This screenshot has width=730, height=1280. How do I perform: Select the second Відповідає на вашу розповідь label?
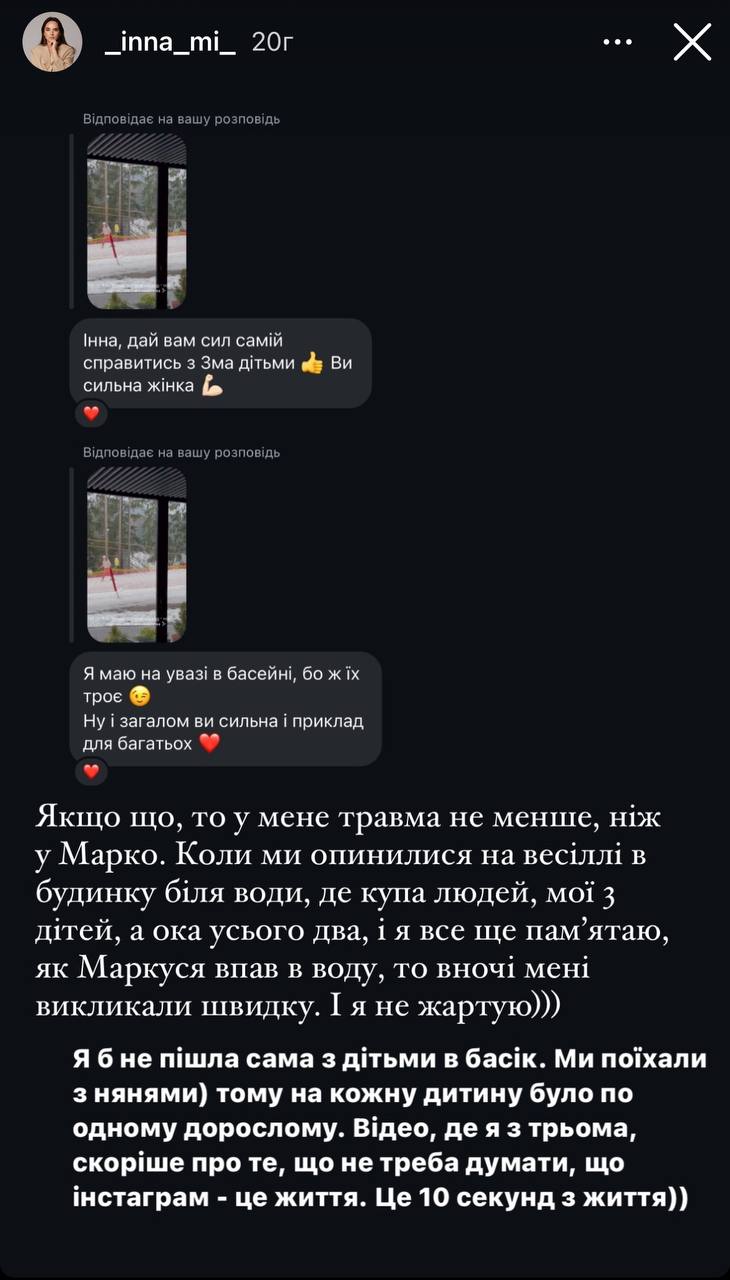coord(182,451)
